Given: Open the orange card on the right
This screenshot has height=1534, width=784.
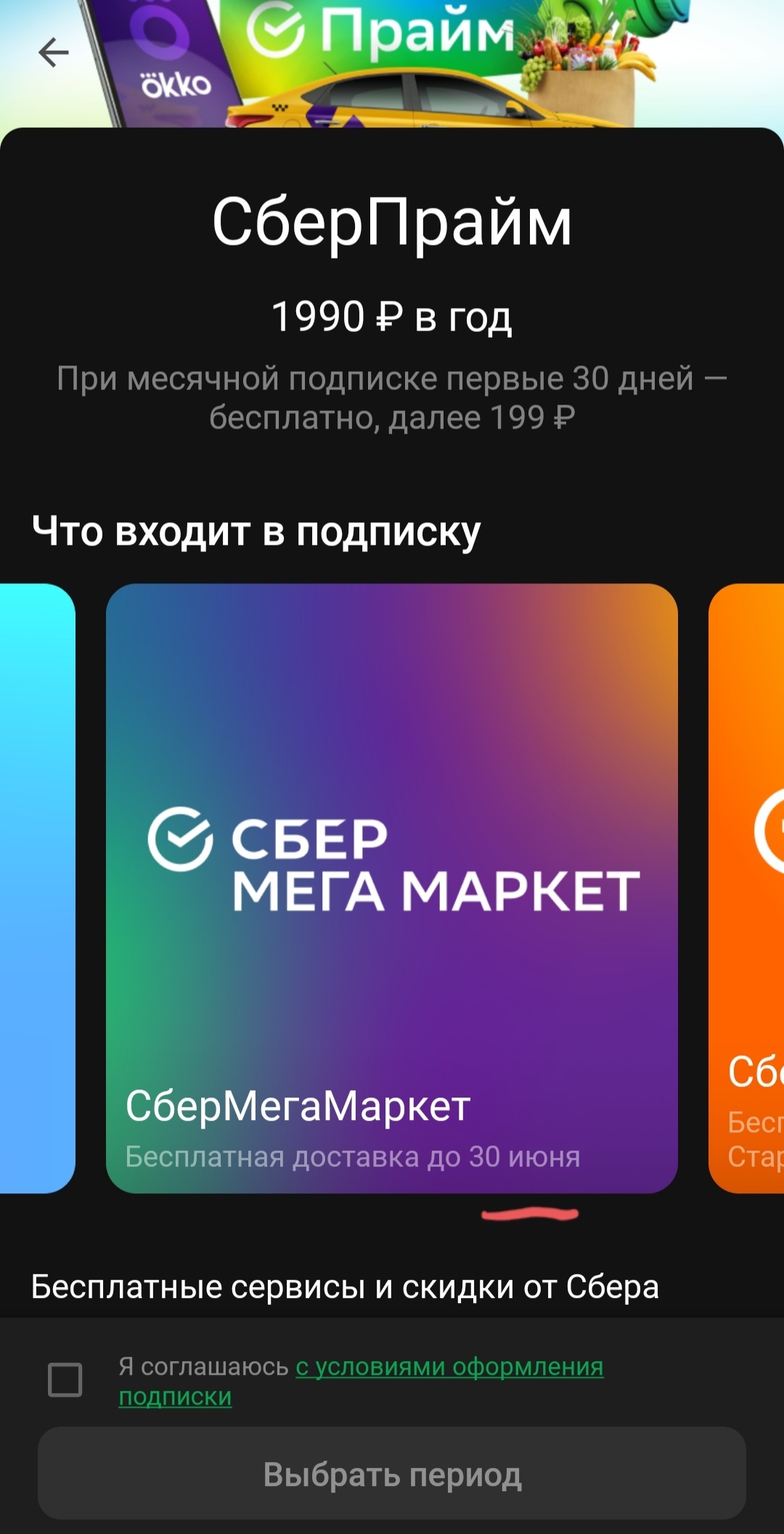Looking at the screenshot, I should [749, 888].
